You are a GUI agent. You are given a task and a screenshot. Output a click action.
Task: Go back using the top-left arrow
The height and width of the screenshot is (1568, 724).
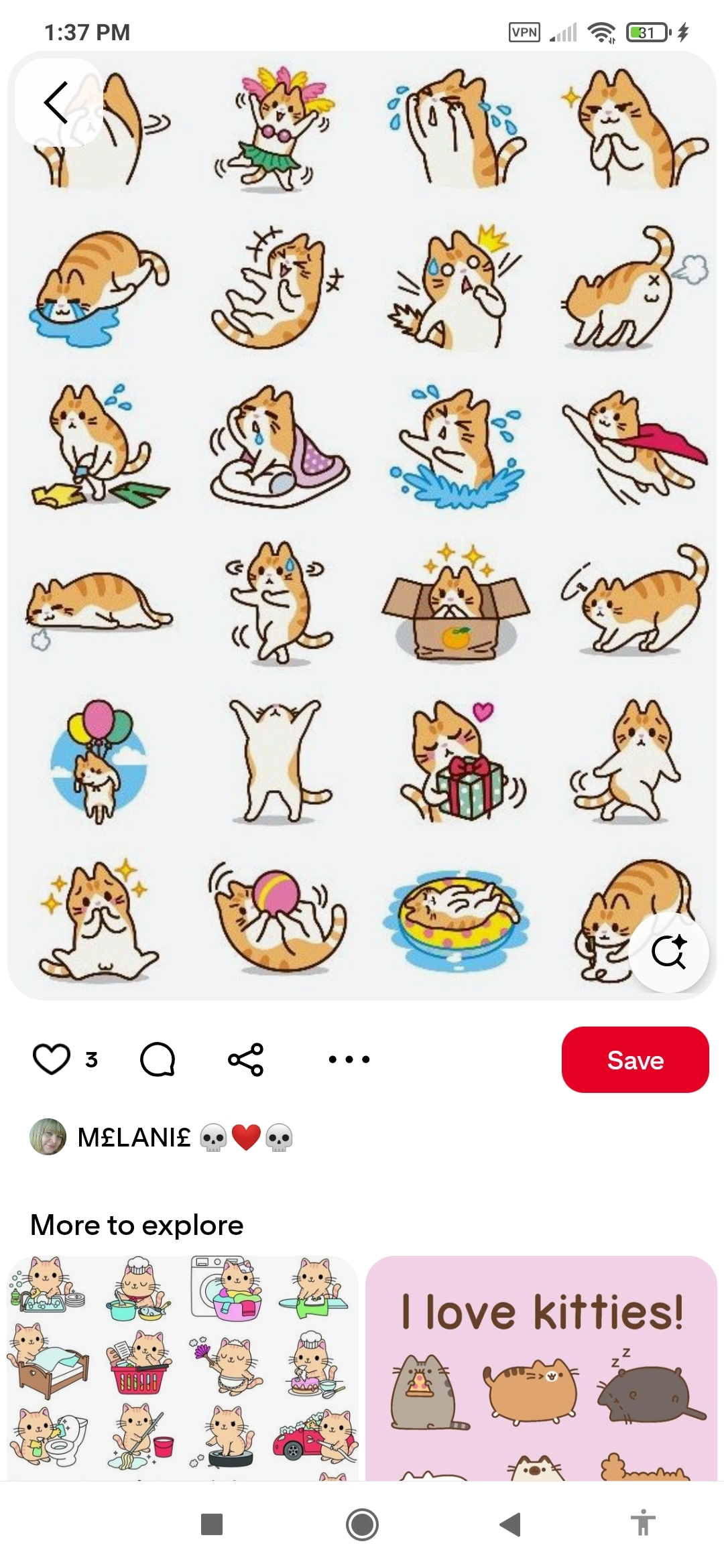pos(58,103)
